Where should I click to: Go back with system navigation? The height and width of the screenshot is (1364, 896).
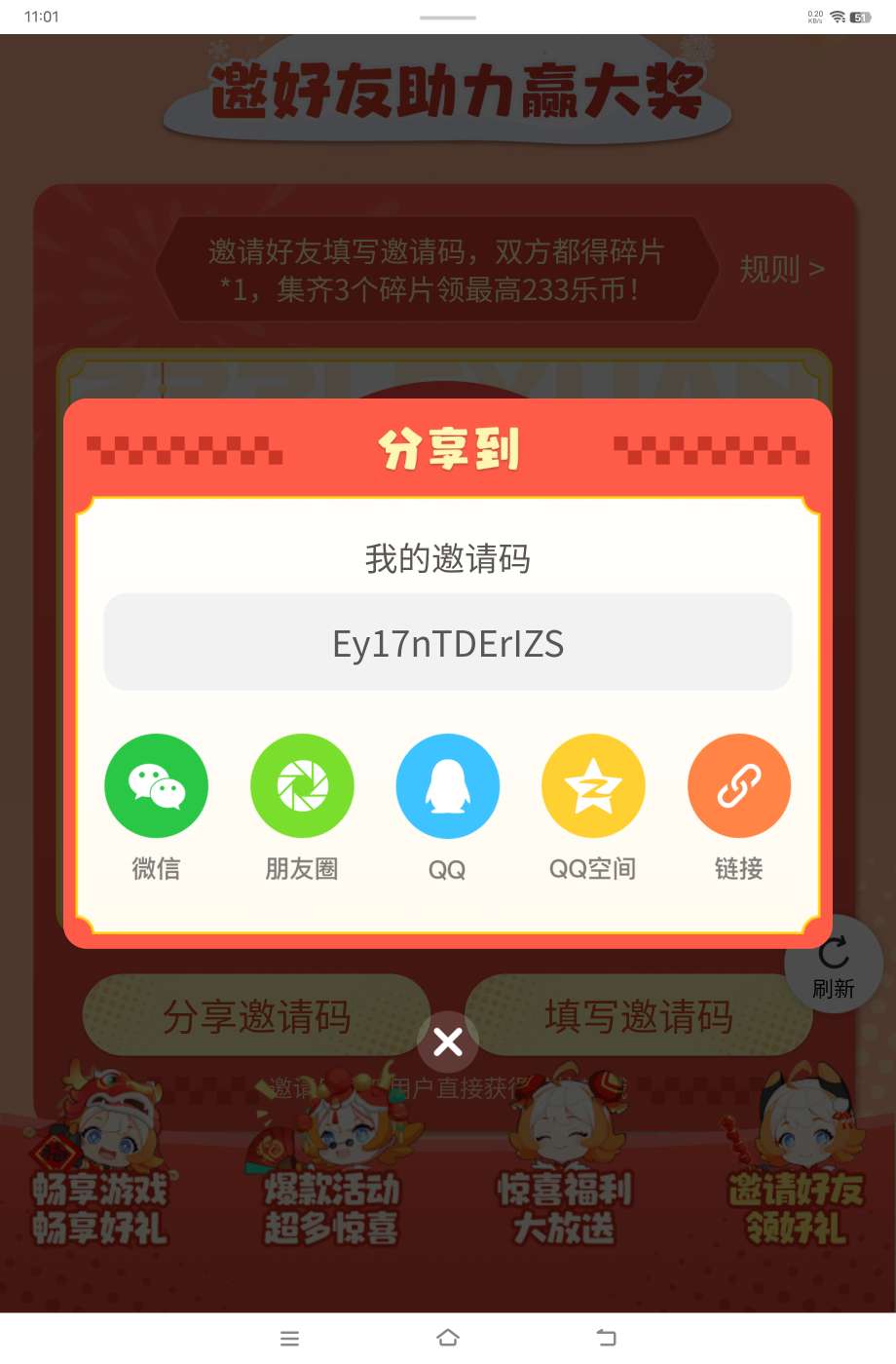(x=606, y=1338)
